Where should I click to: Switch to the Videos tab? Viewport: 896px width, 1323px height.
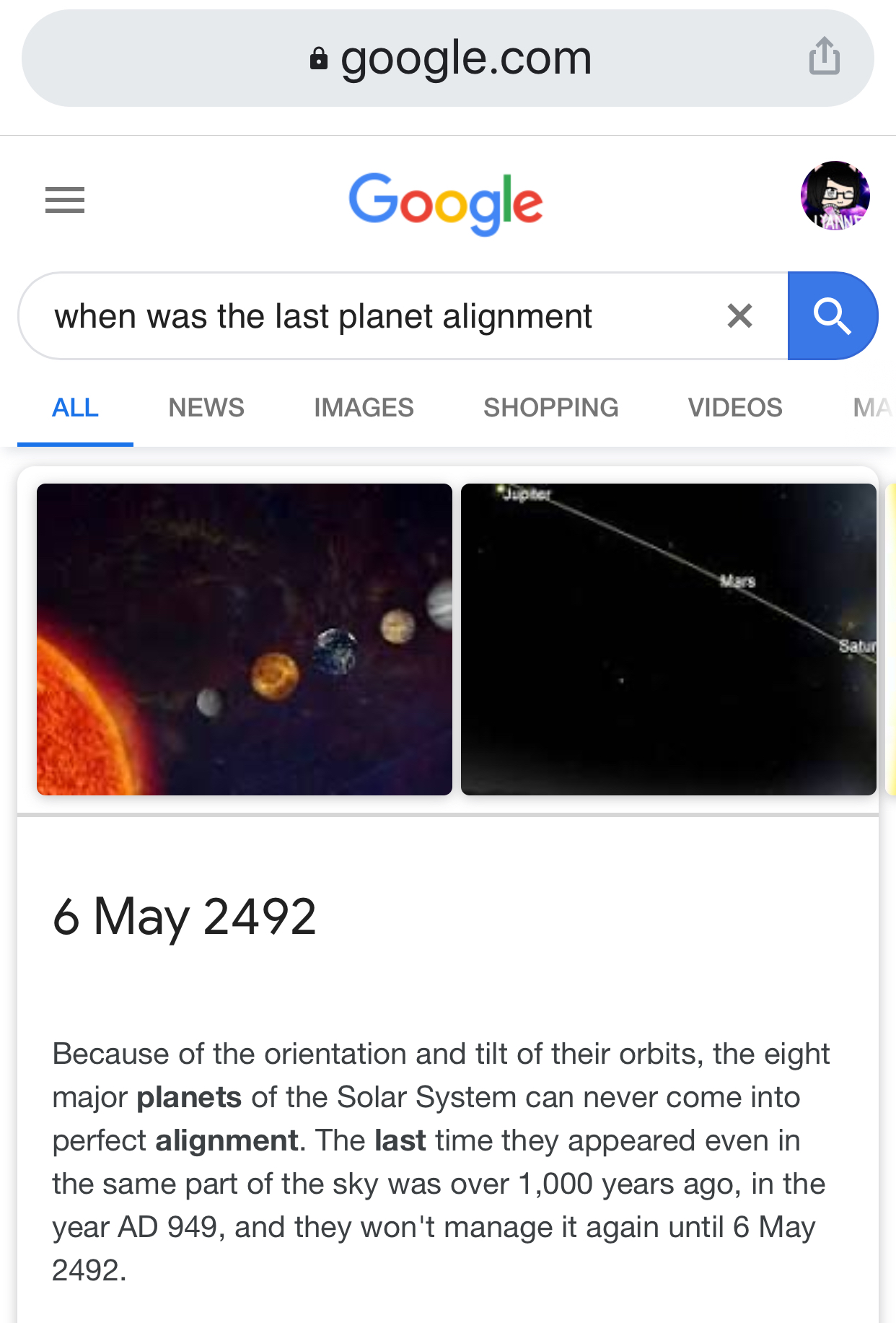[x=734, y=408]
